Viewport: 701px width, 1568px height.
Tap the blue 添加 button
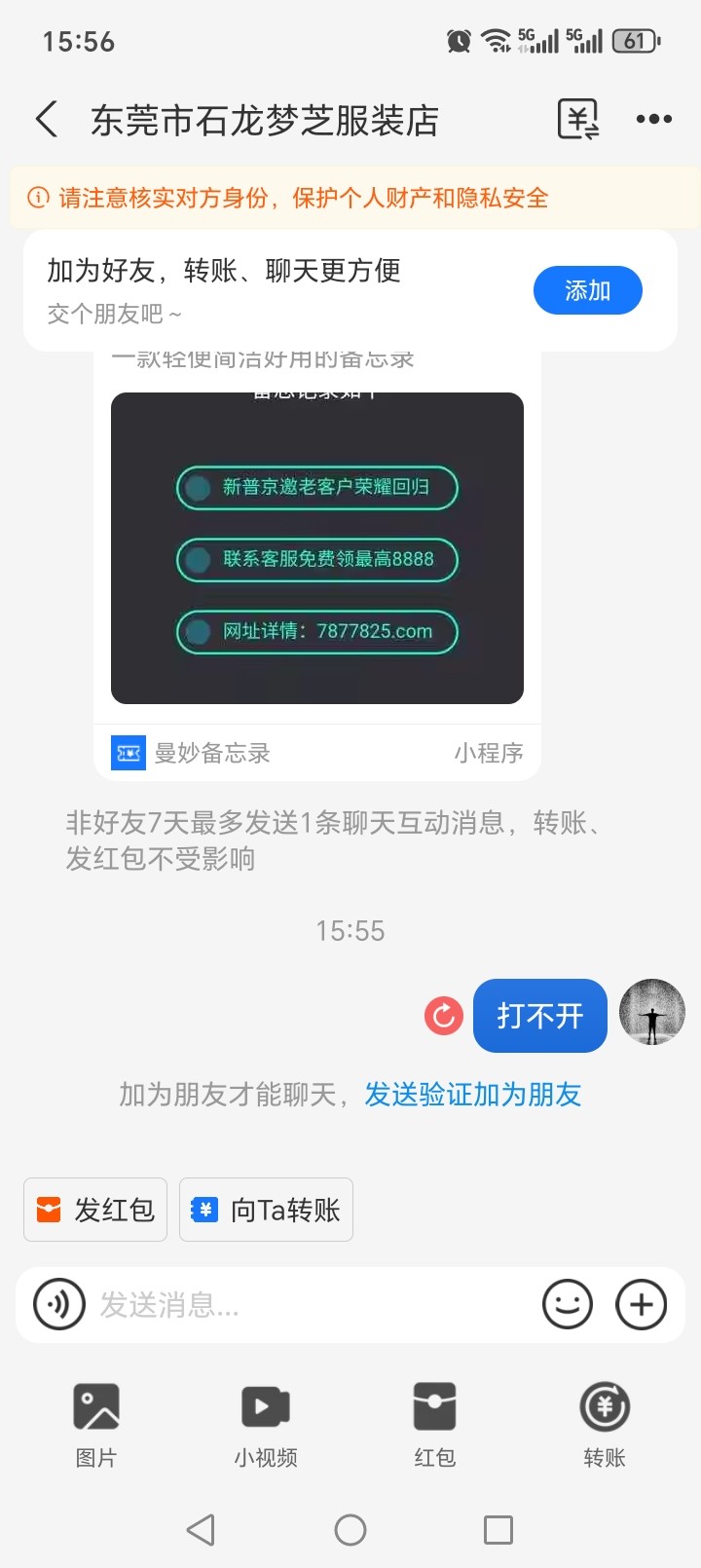click(x=587, y=290)
